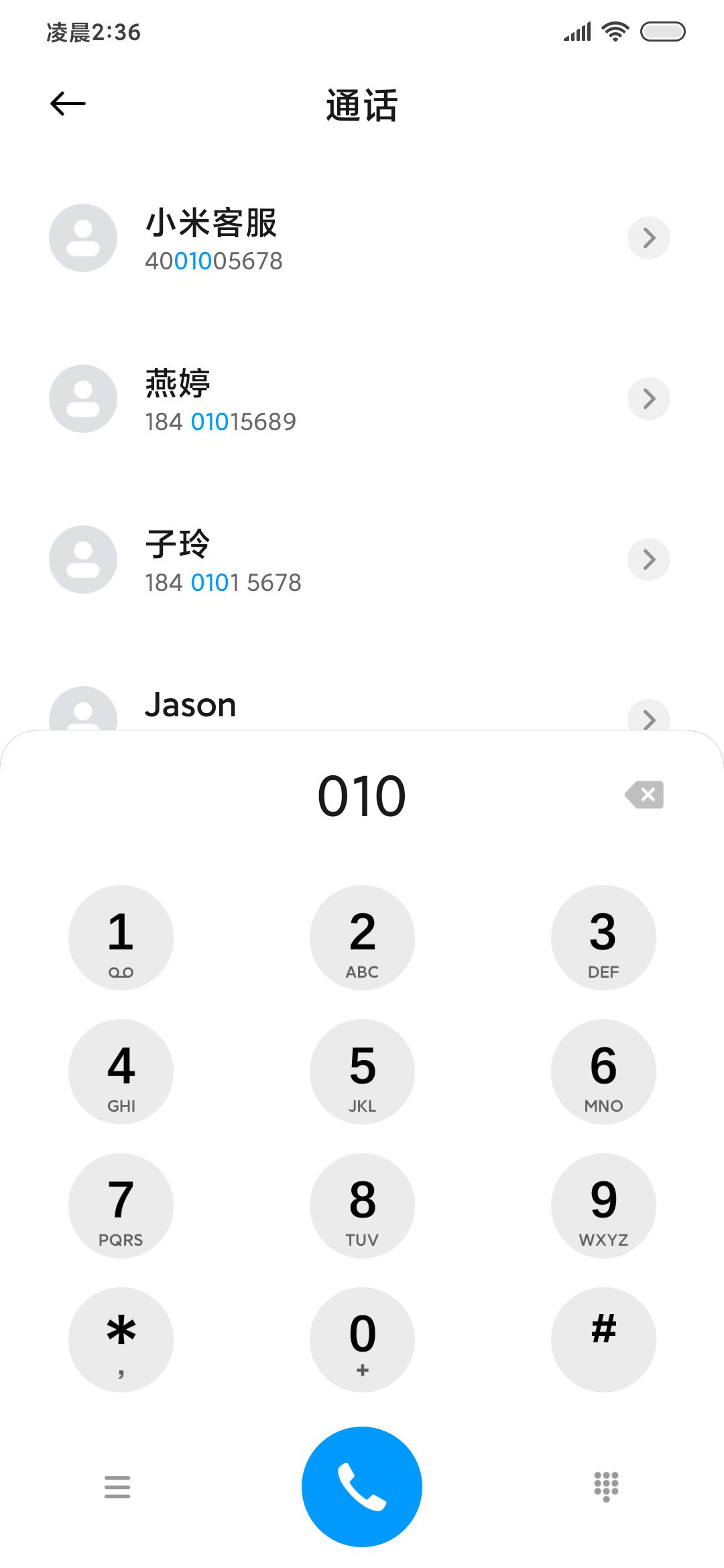The height and width of the screenshot is (1568, 724).
Task: Open details arrow for 小米客服
Action: pyautogui.click(x=649, y=238)
